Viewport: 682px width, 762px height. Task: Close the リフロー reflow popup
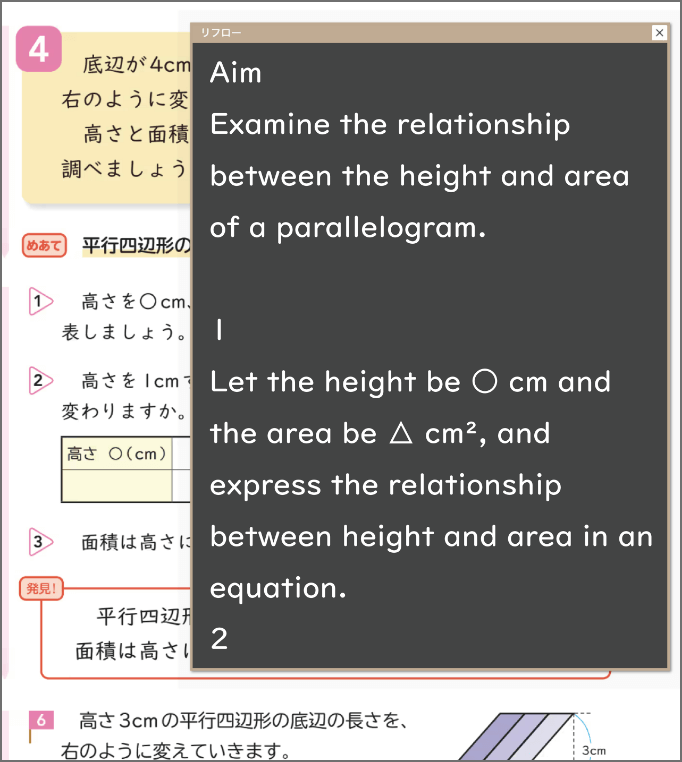[659, 33]
